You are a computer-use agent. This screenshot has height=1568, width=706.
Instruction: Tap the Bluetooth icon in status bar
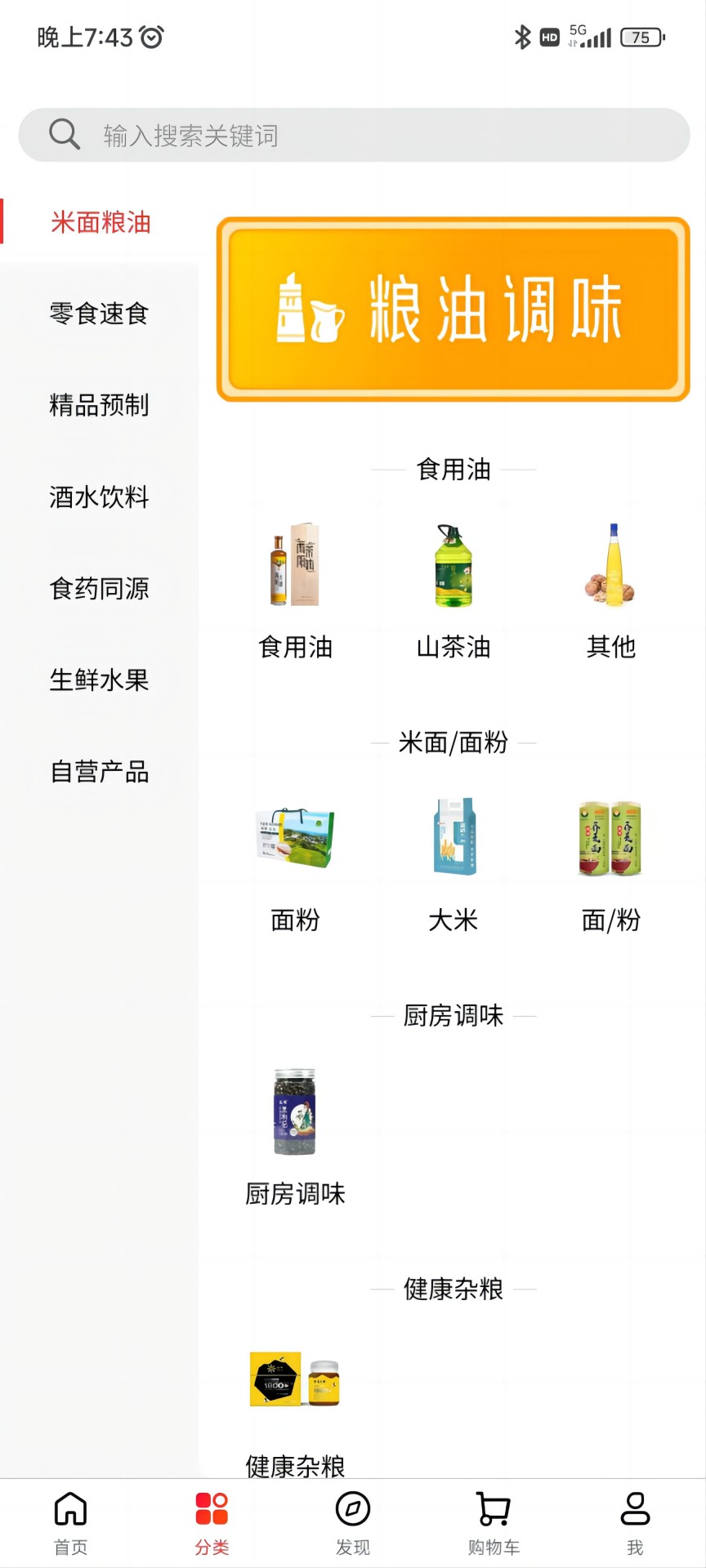(521, 36)
